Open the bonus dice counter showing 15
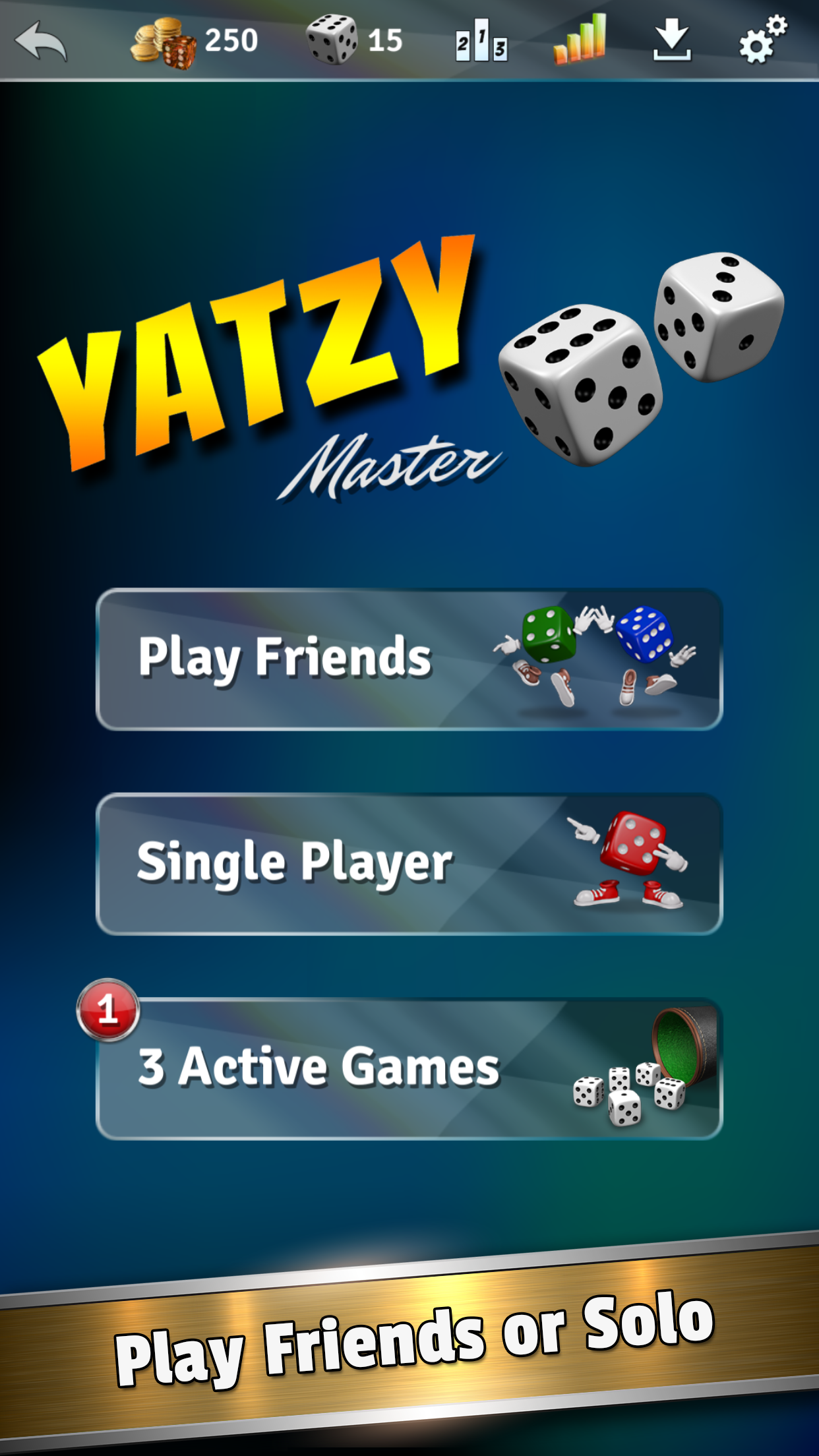 355,41
